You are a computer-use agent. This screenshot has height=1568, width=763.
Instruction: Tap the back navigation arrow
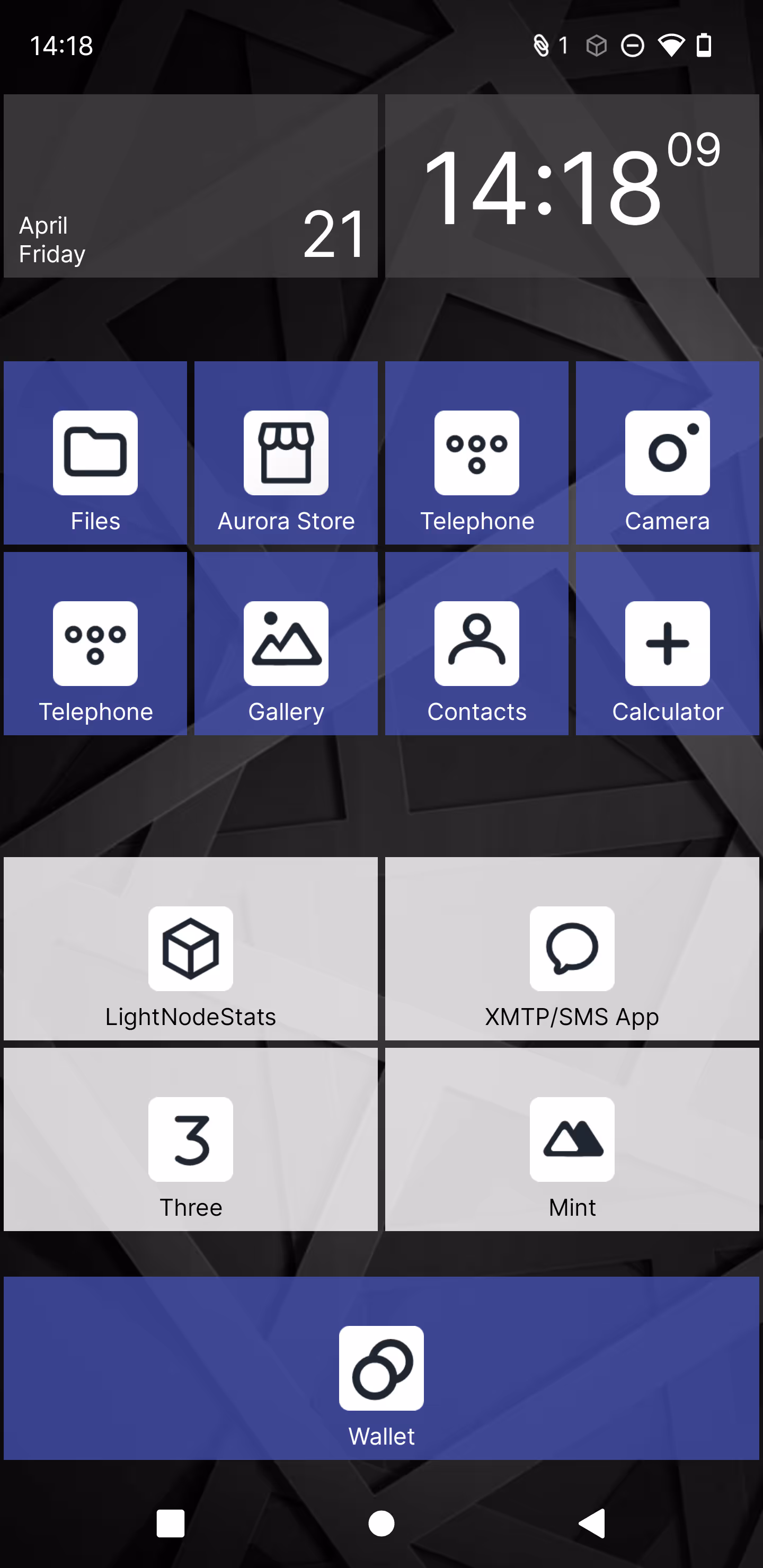(592, 1524)
